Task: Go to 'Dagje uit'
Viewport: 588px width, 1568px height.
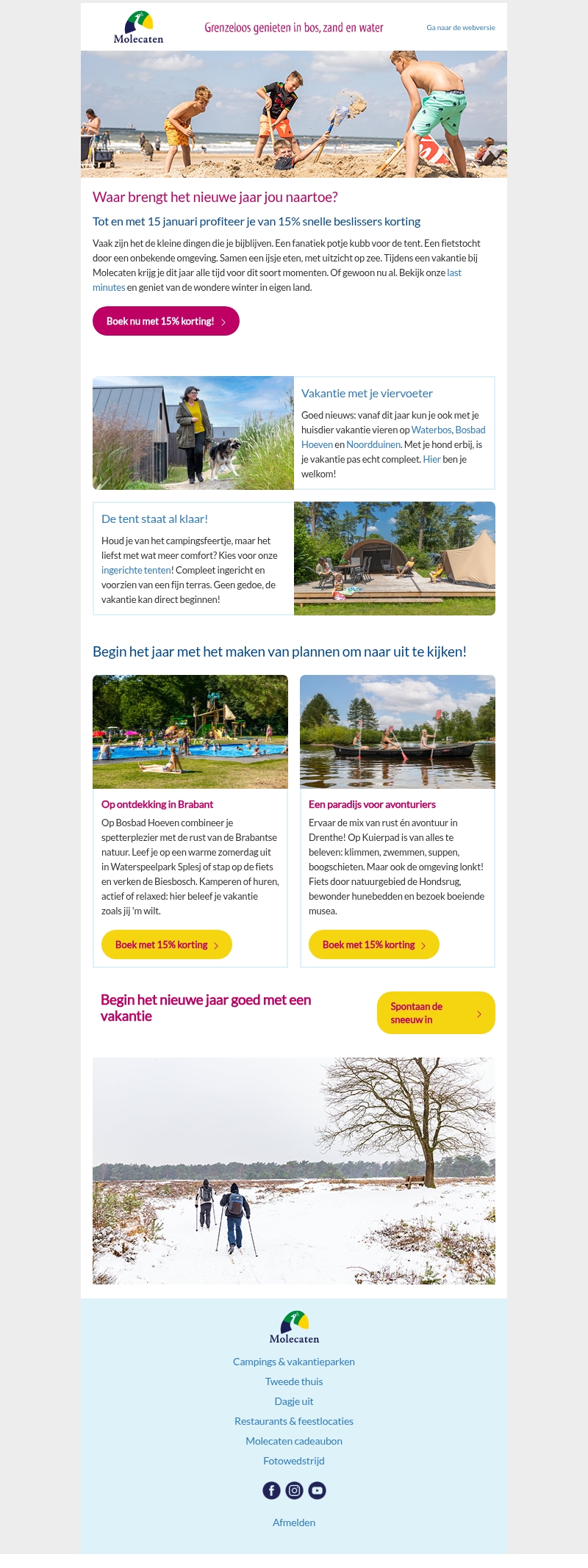Action: pos(294,1401)
